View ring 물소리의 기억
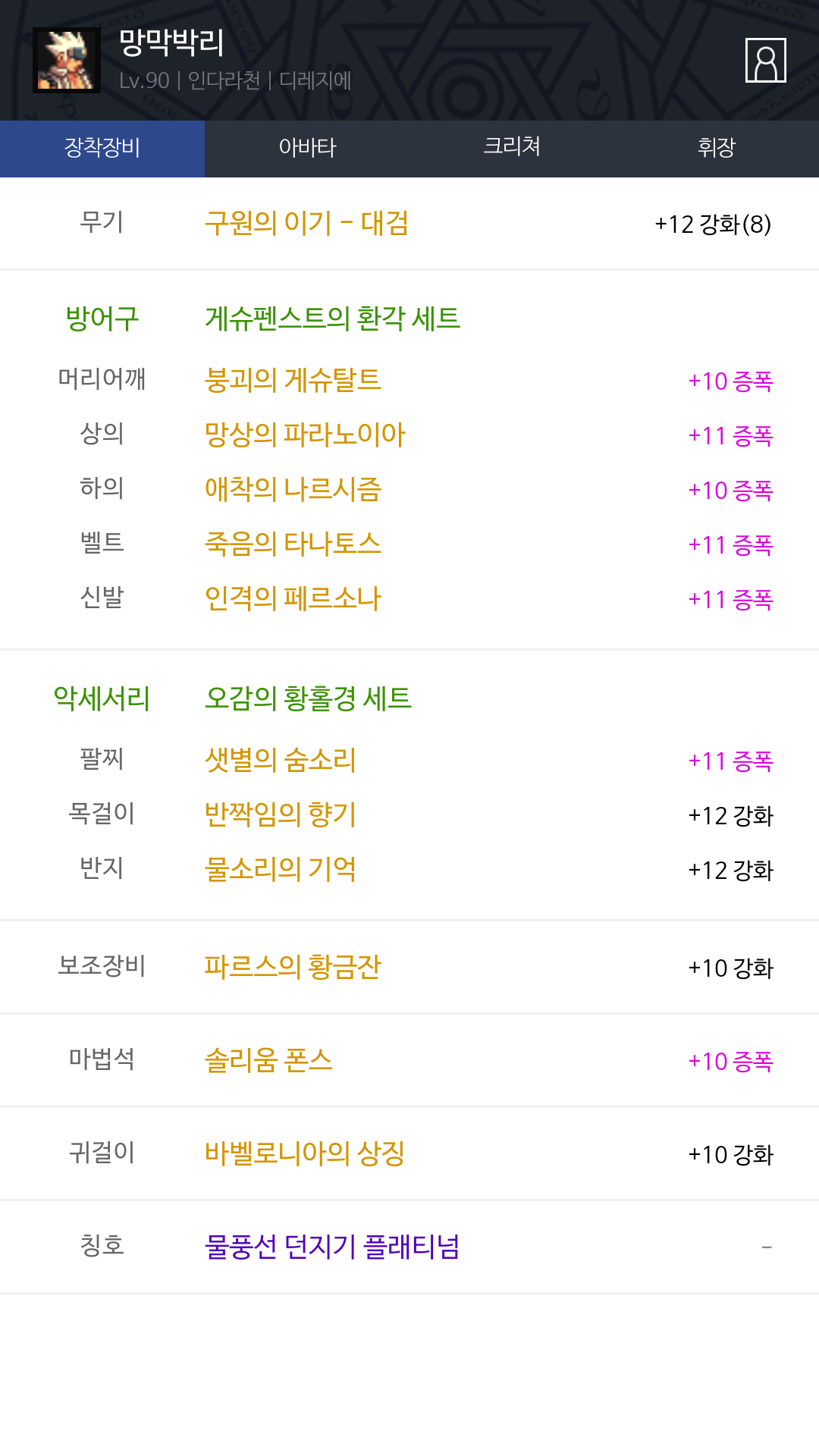The height and width of the screenshot is (1456, 819). coord(281,869)
